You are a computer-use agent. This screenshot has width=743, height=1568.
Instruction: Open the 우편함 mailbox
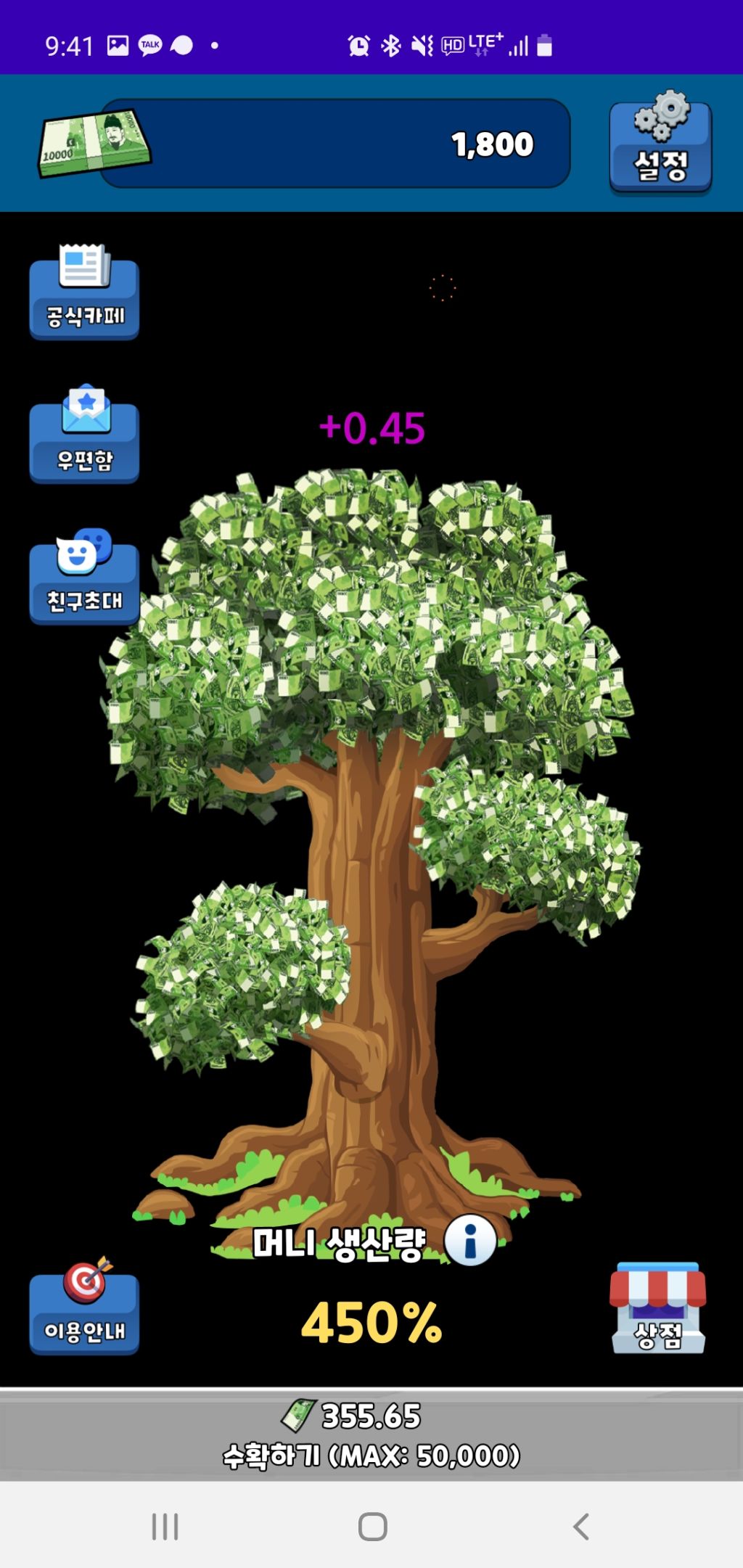pos(84,437)
